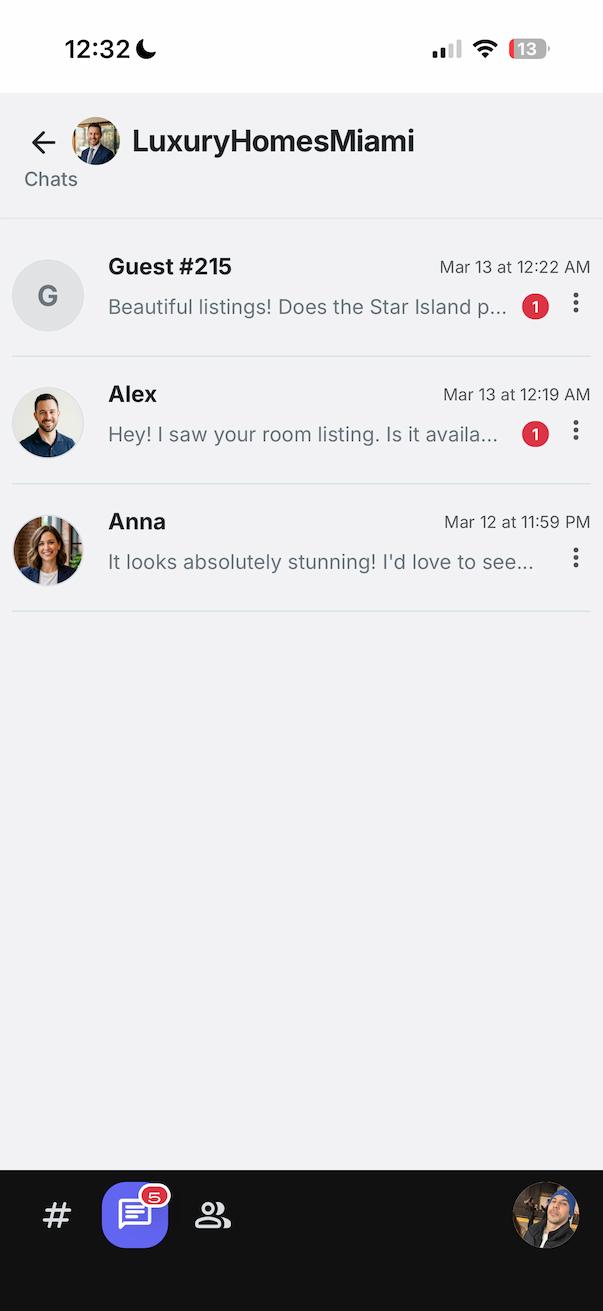
Task: Tap the three-dot menu beside Anna
Action: [576, 558]
